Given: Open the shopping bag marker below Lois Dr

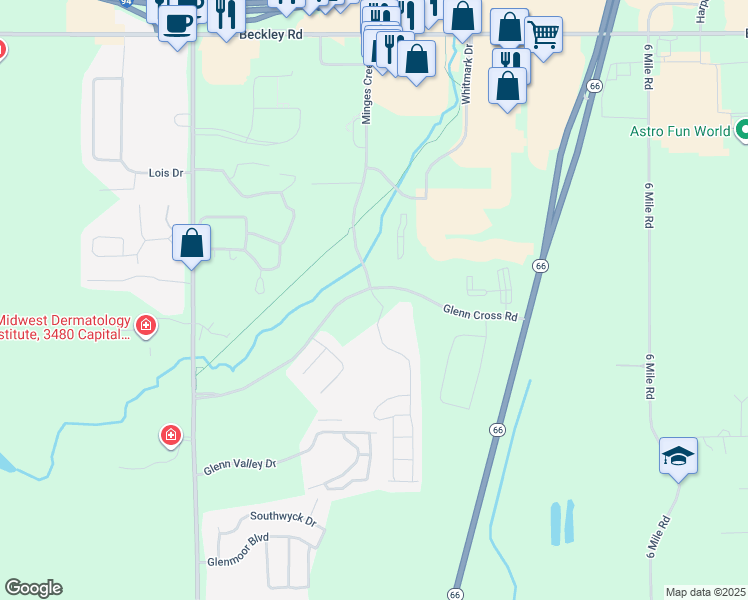Looking at the screenshot, I should (x=191, y=243).
